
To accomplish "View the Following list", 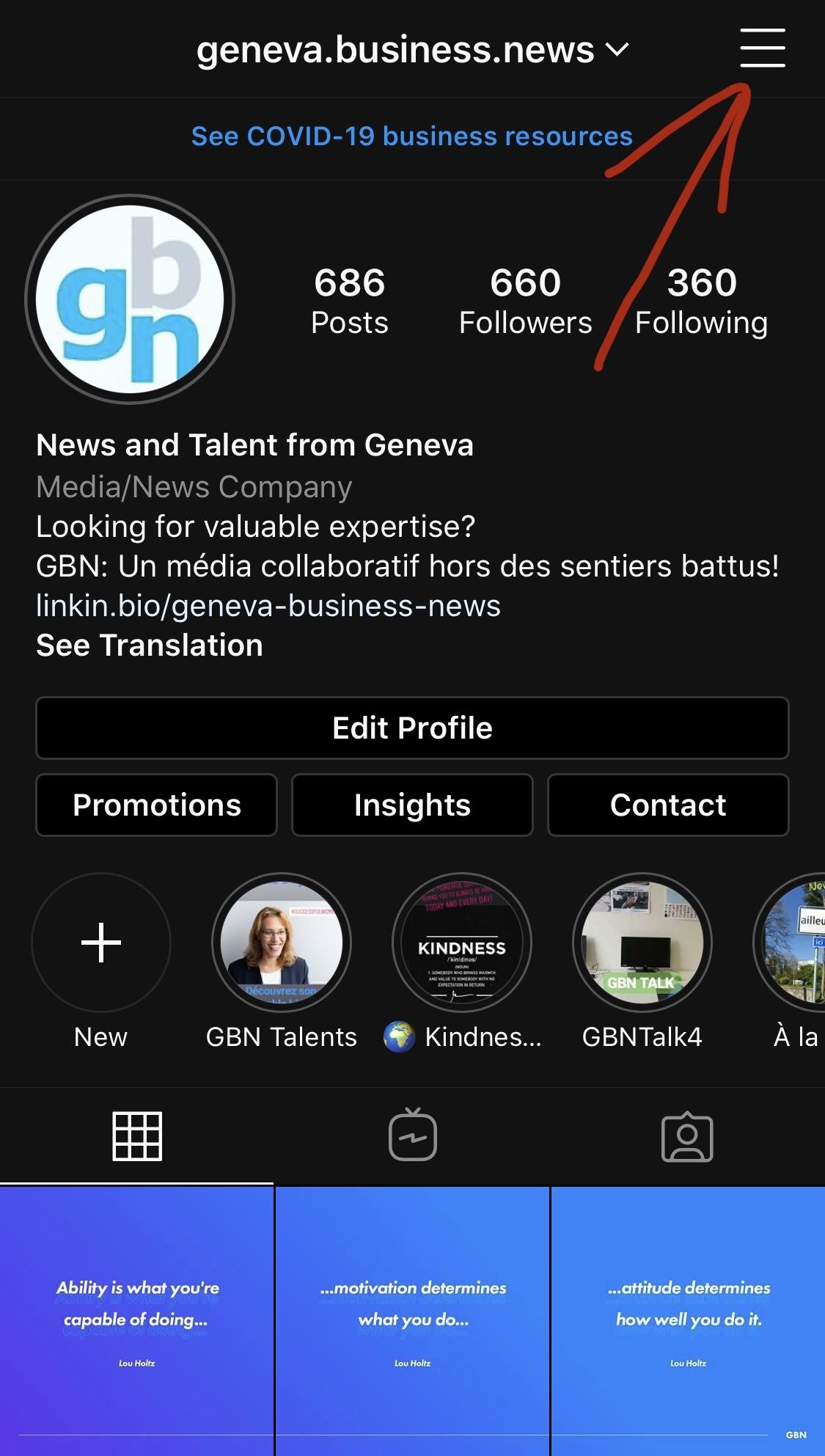I will pos(701,301).
